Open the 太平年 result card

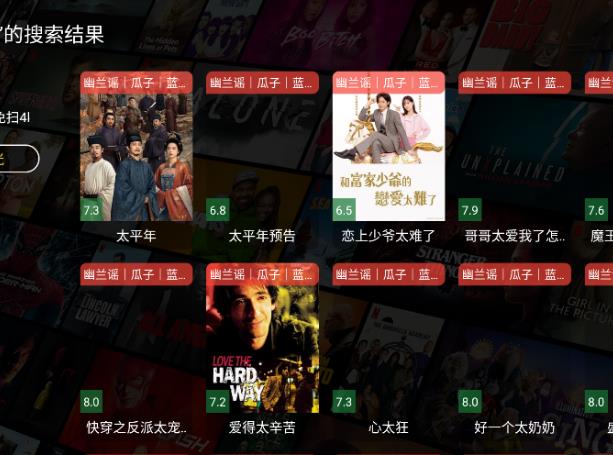136,150
